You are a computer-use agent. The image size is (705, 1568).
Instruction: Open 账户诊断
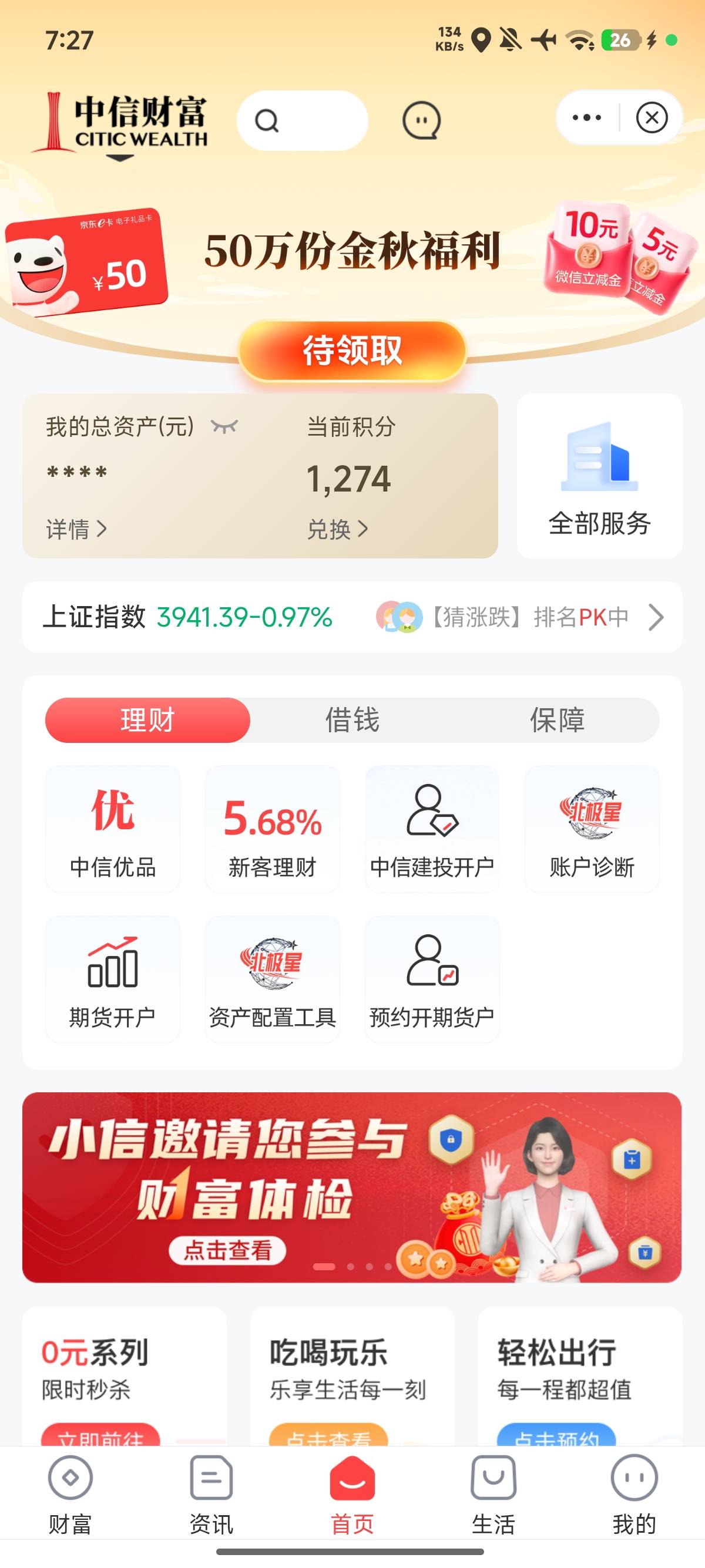coord(592,829)
